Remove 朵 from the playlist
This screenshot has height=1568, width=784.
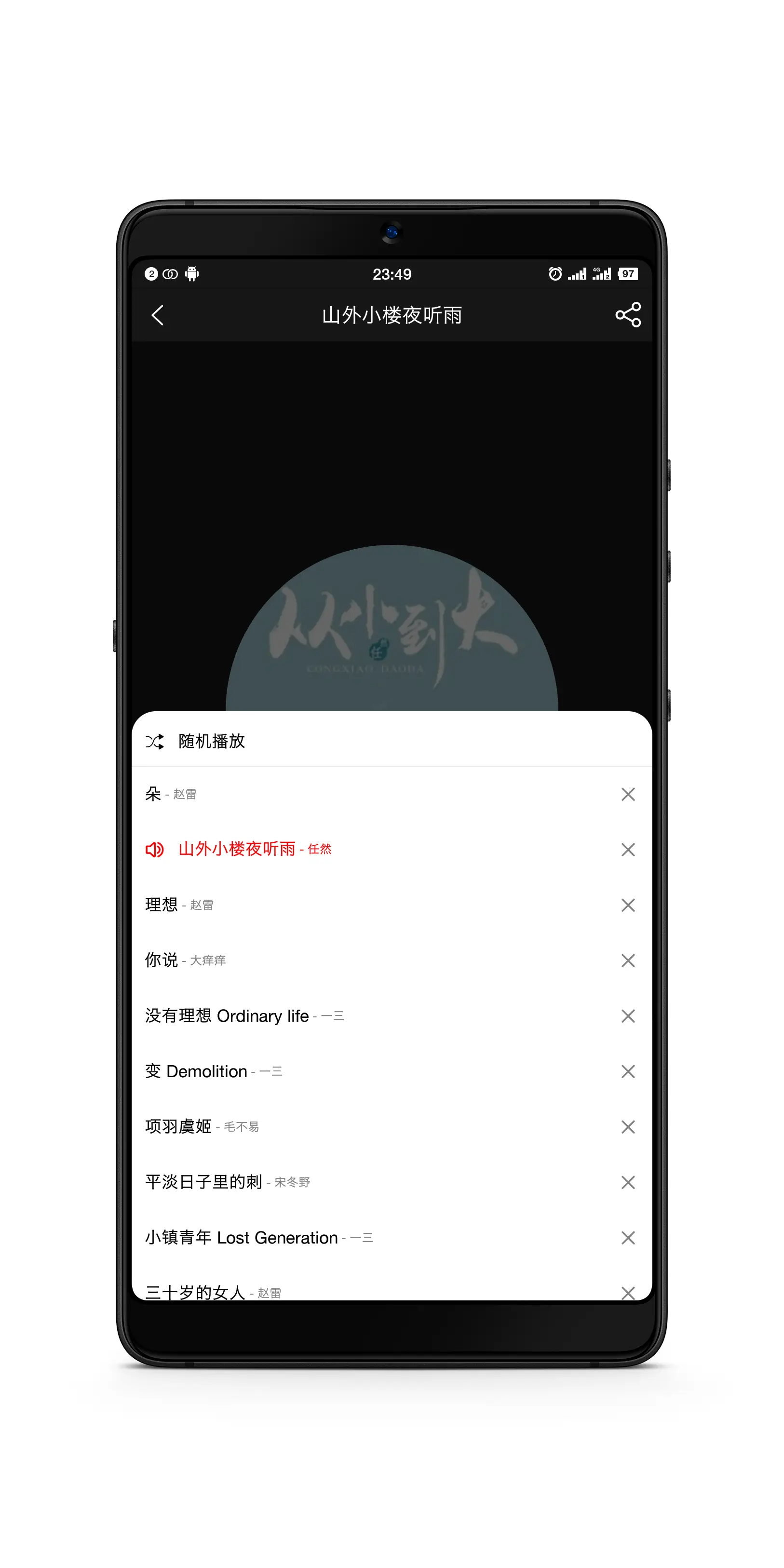(x=628, y=794)
